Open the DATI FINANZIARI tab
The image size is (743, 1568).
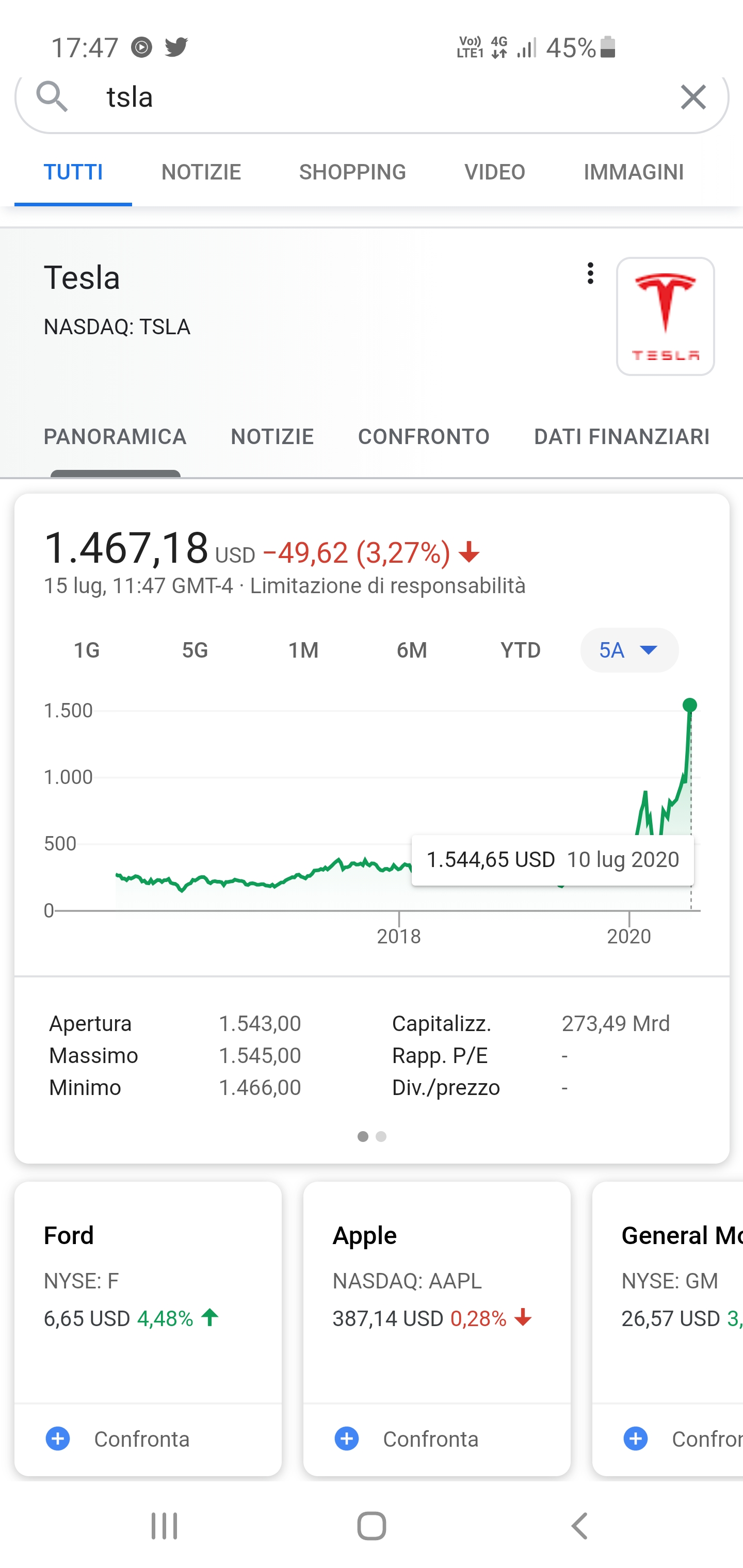tap(621, 436)
